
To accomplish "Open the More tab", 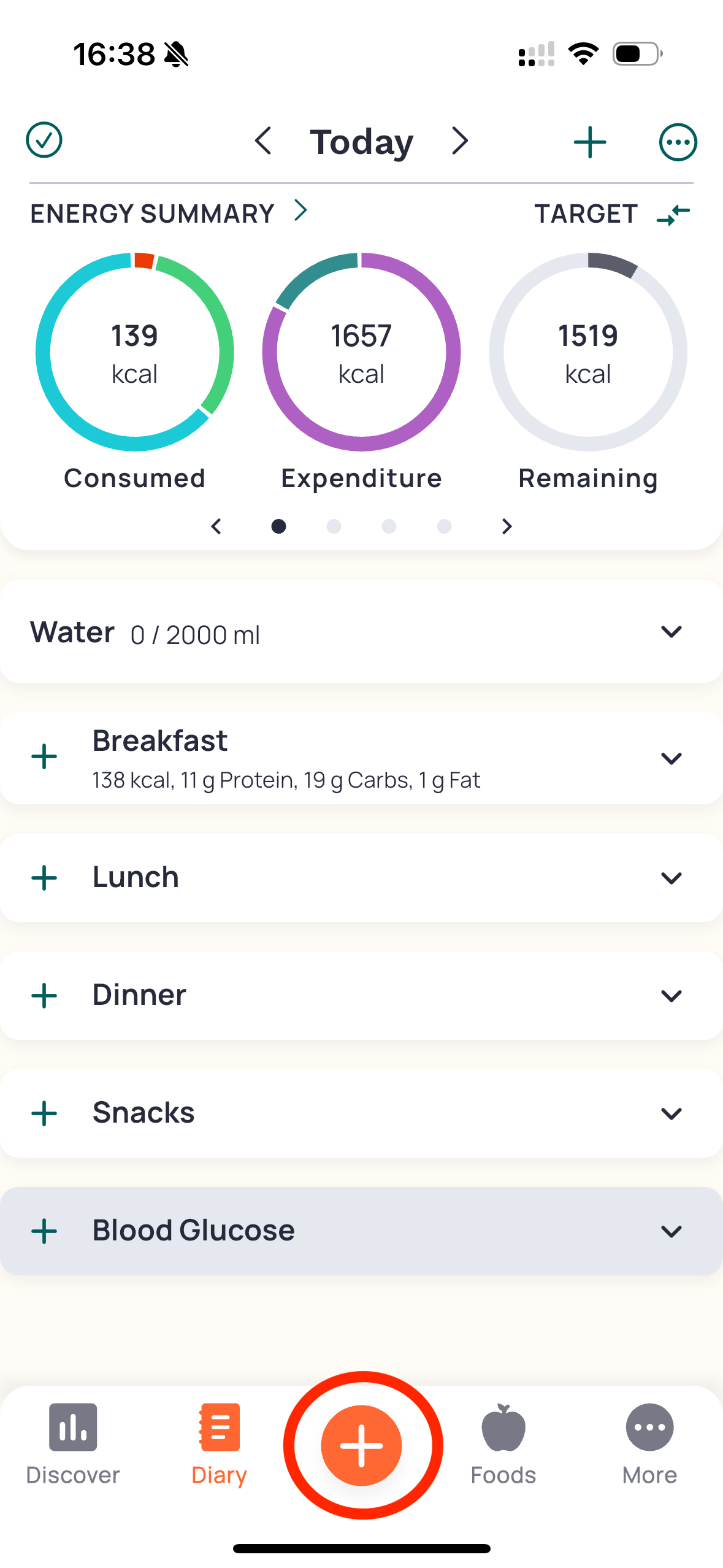I will (649, 1445).
